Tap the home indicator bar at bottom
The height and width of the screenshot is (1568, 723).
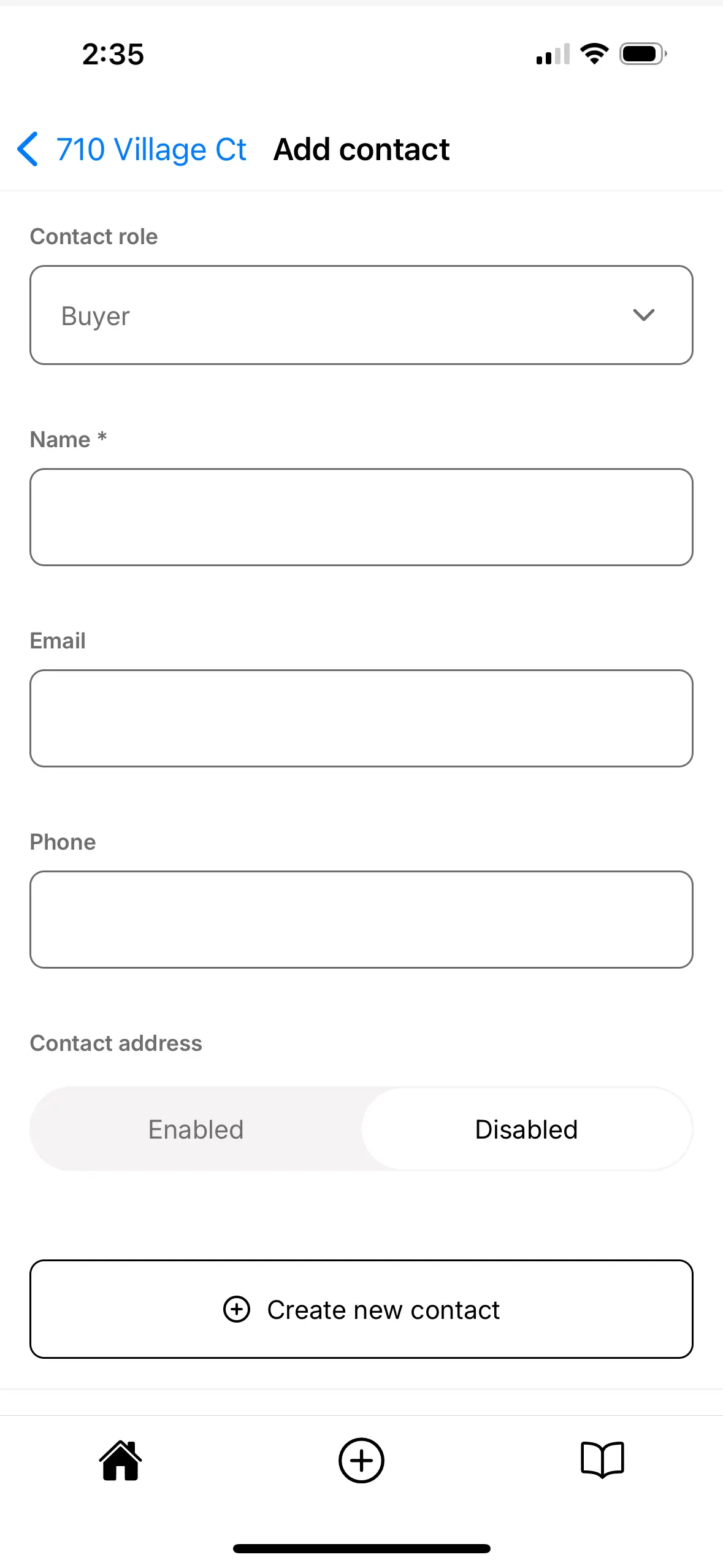coord(361,1547)
